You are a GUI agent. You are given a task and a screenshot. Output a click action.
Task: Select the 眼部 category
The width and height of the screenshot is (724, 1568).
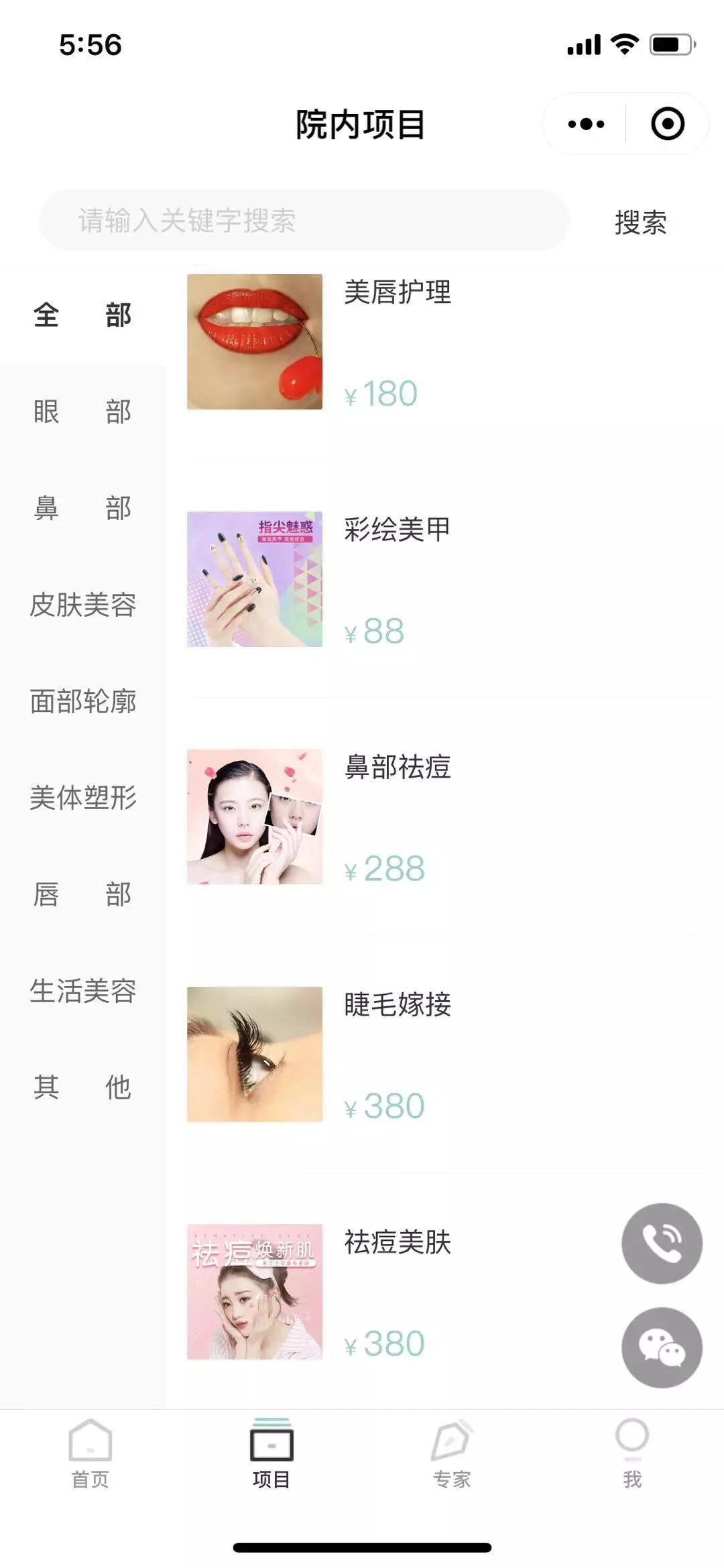(82, 412)
